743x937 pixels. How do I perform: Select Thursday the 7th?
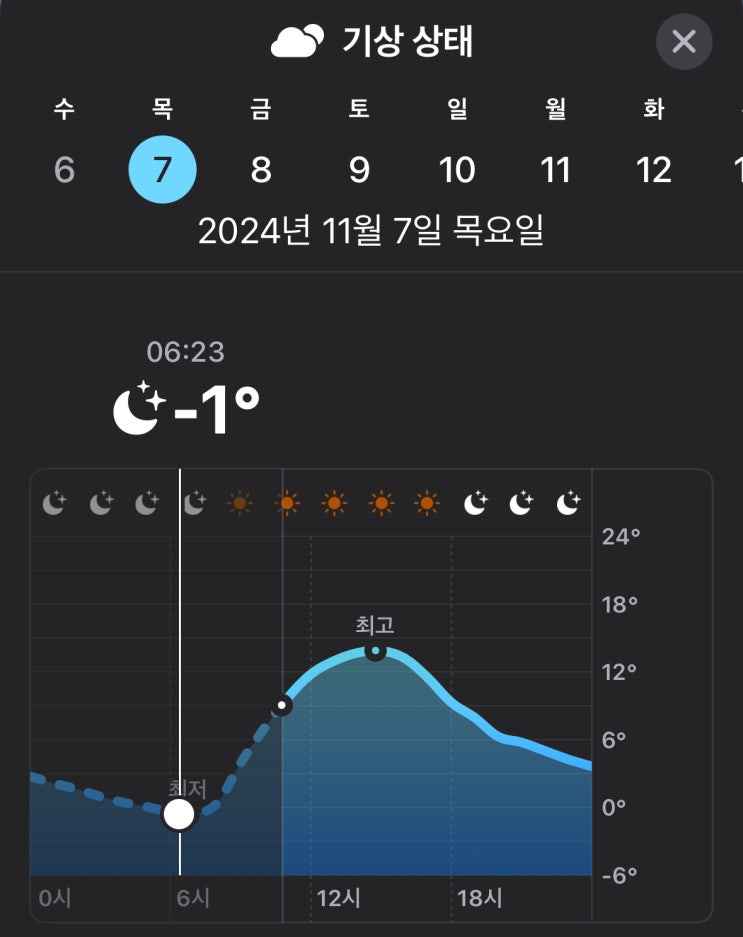(x=162, y=170)
